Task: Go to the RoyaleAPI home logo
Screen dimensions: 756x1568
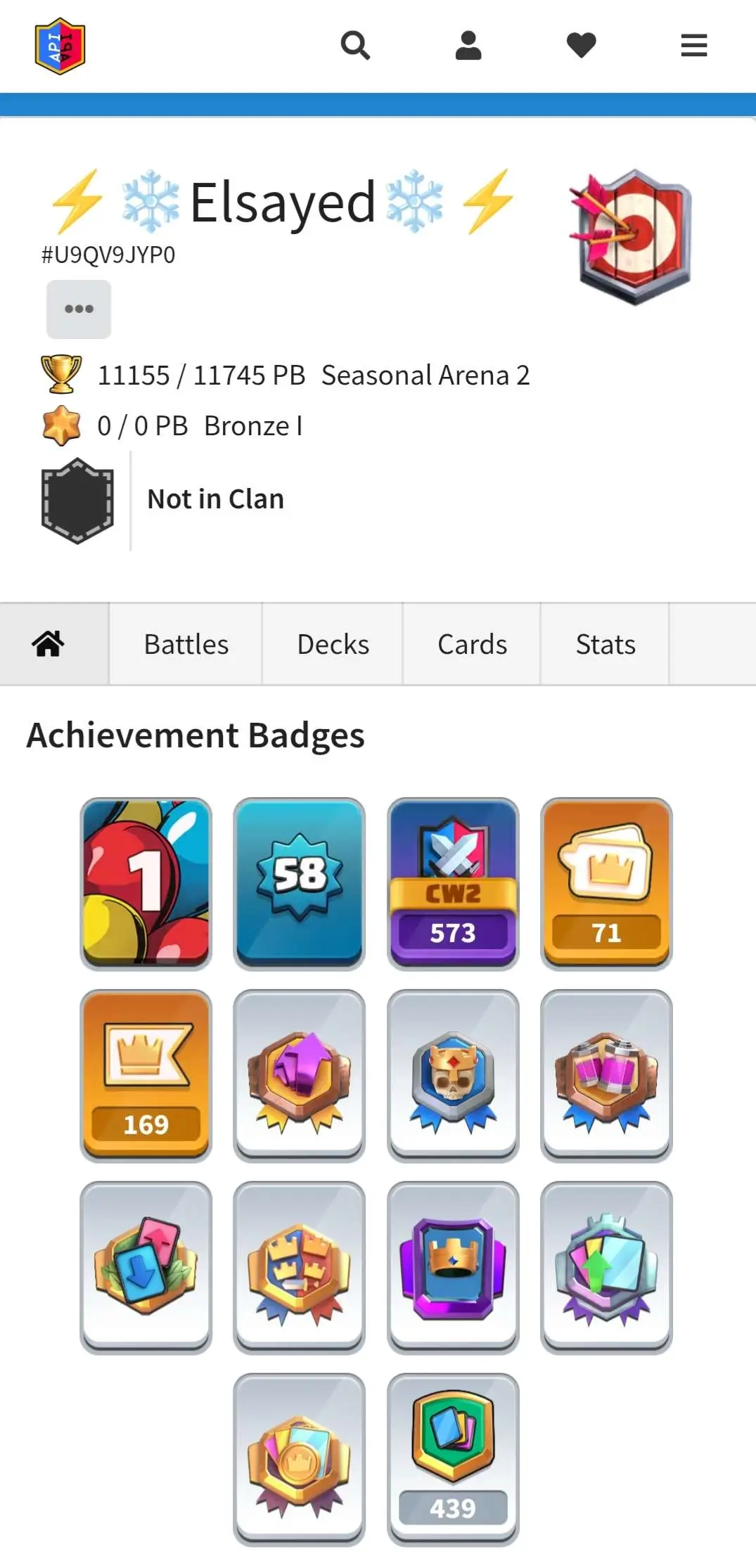Action: tap(60, 46)
